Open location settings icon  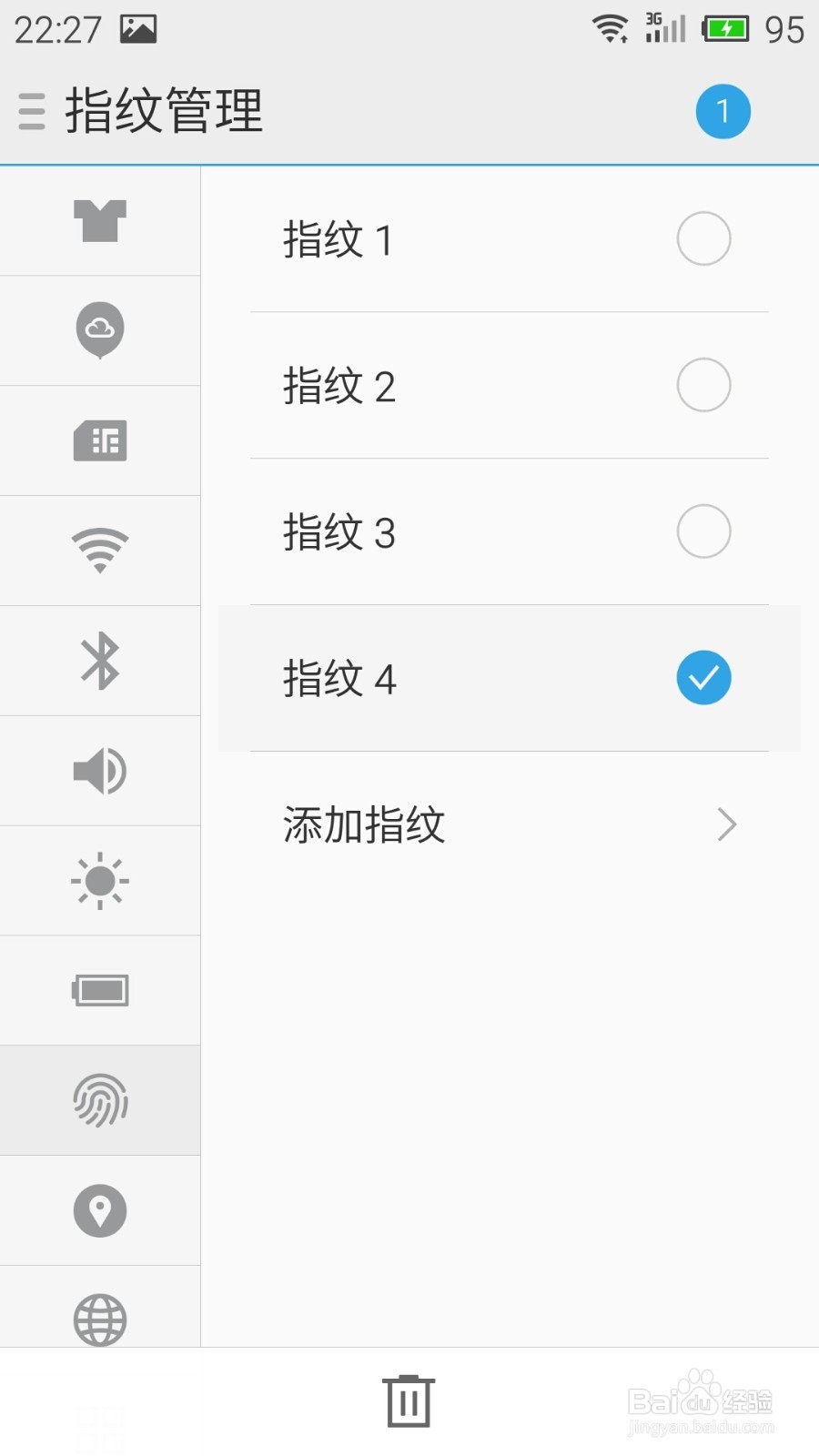pyautogui.click(x=100, y=1210)
